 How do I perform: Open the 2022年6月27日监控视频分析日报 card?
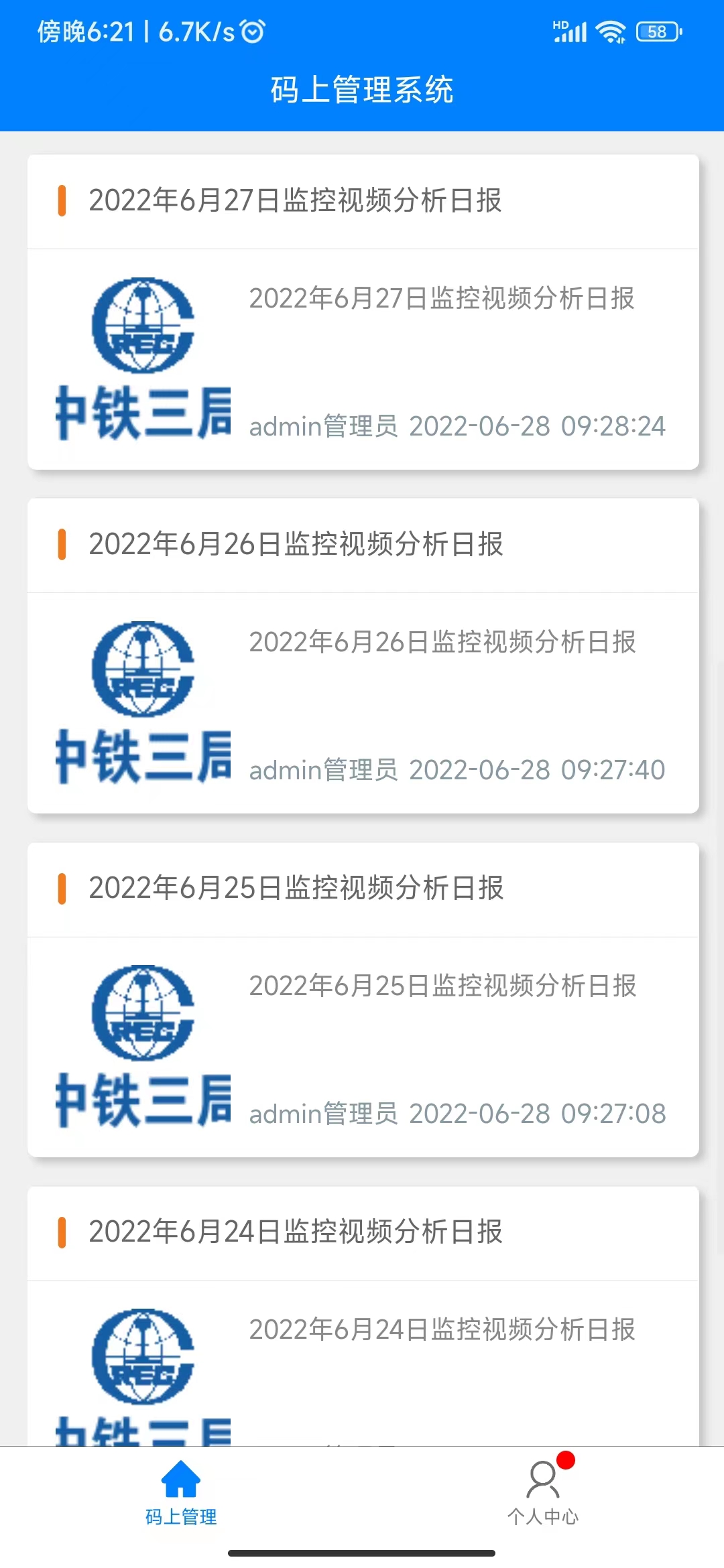coord(363,312)
